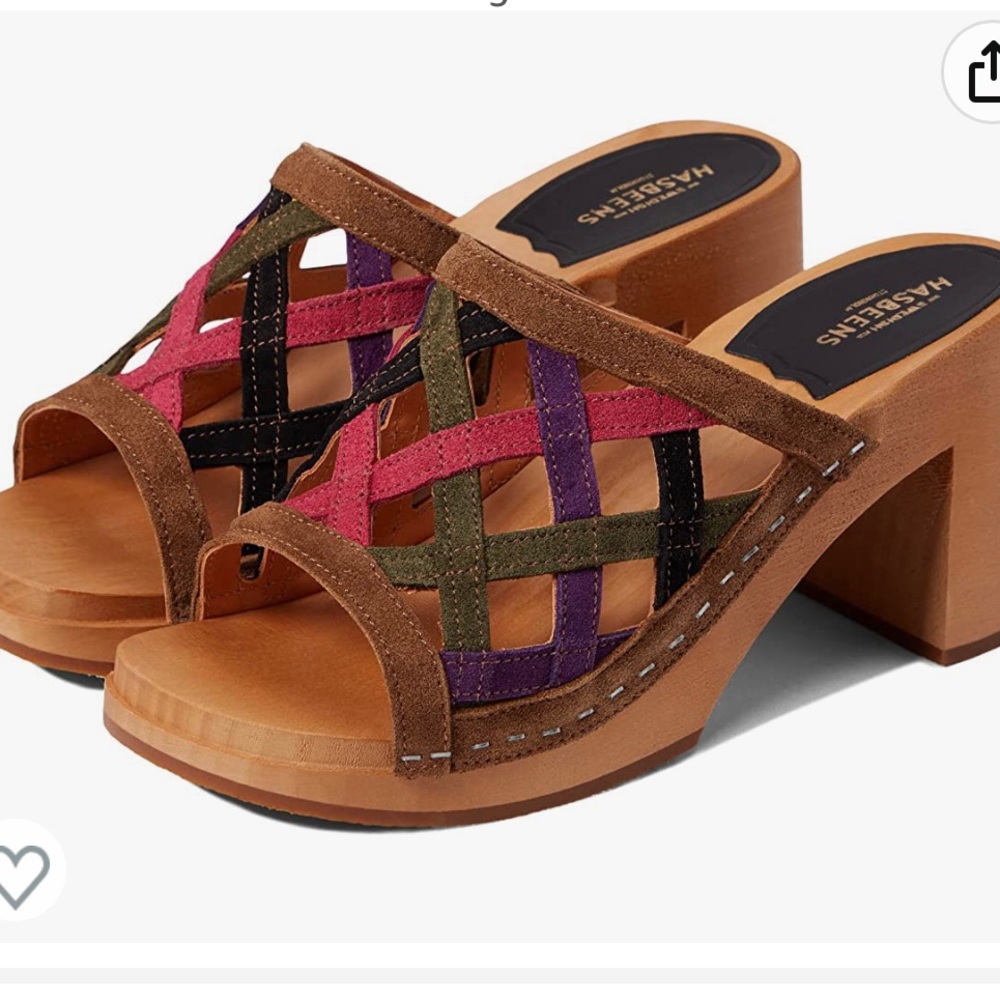Open the sandal product image full screen
1000x1000 pixels.
tap(495, 472)
